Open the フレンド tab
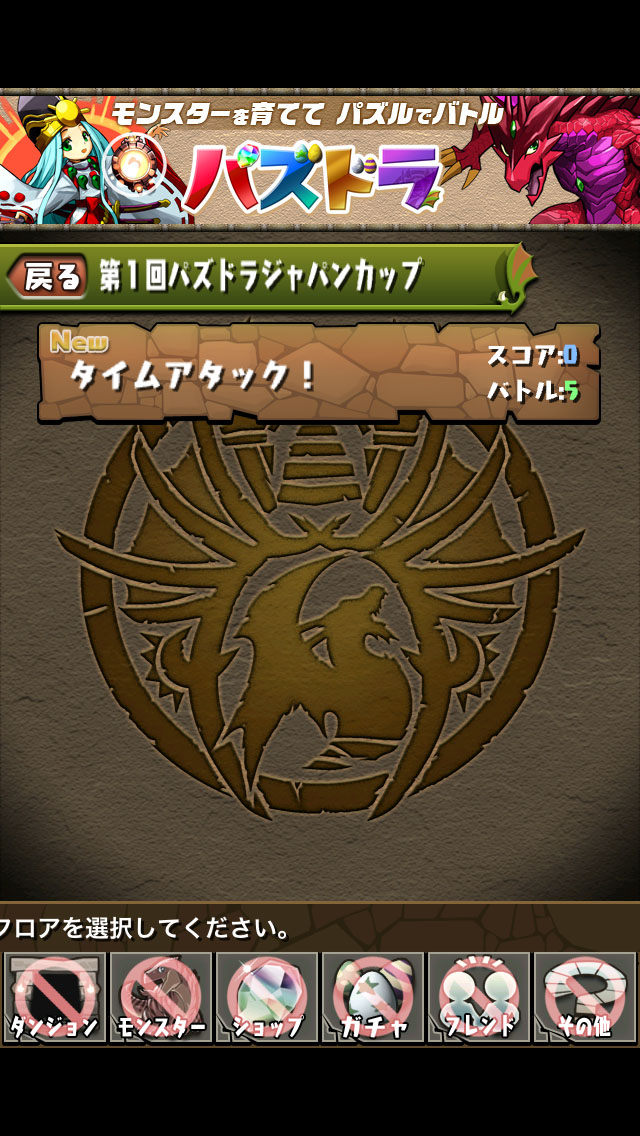This screenshot has width=640, height=1136. pos(478,997)
